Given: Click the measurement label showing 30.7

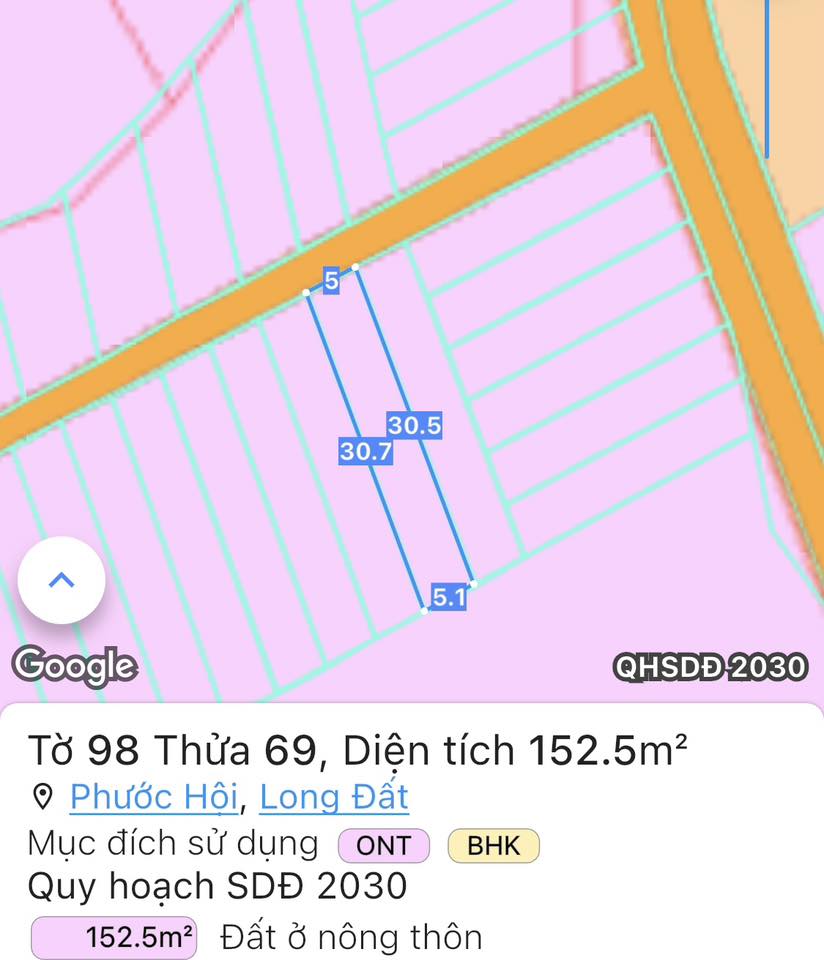Looking at the screenshot, I should coord(366,450).
